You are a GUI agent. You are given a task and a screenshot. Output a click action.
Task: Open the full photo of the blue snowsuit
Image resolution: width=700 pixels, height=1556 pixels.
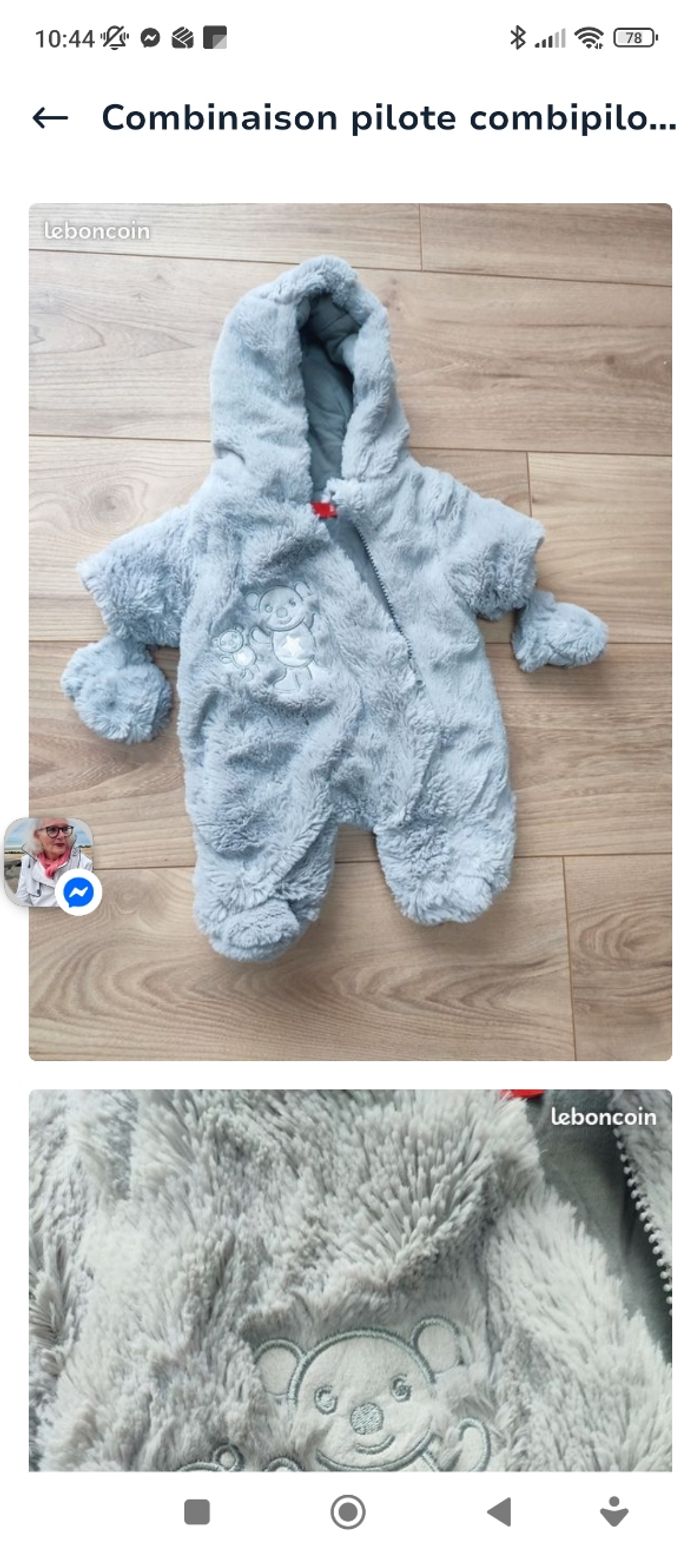pos(350,631)
